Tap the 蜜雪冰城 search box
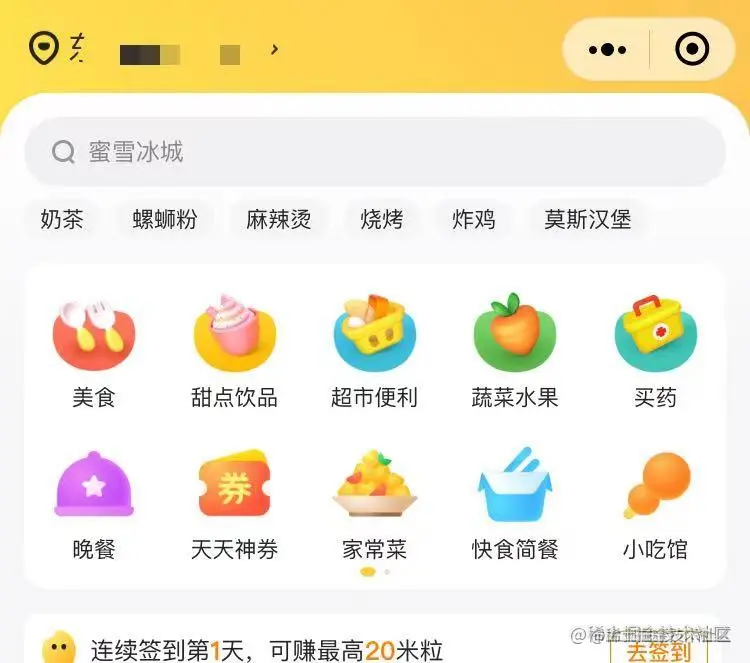 click(x=375, y=152)
